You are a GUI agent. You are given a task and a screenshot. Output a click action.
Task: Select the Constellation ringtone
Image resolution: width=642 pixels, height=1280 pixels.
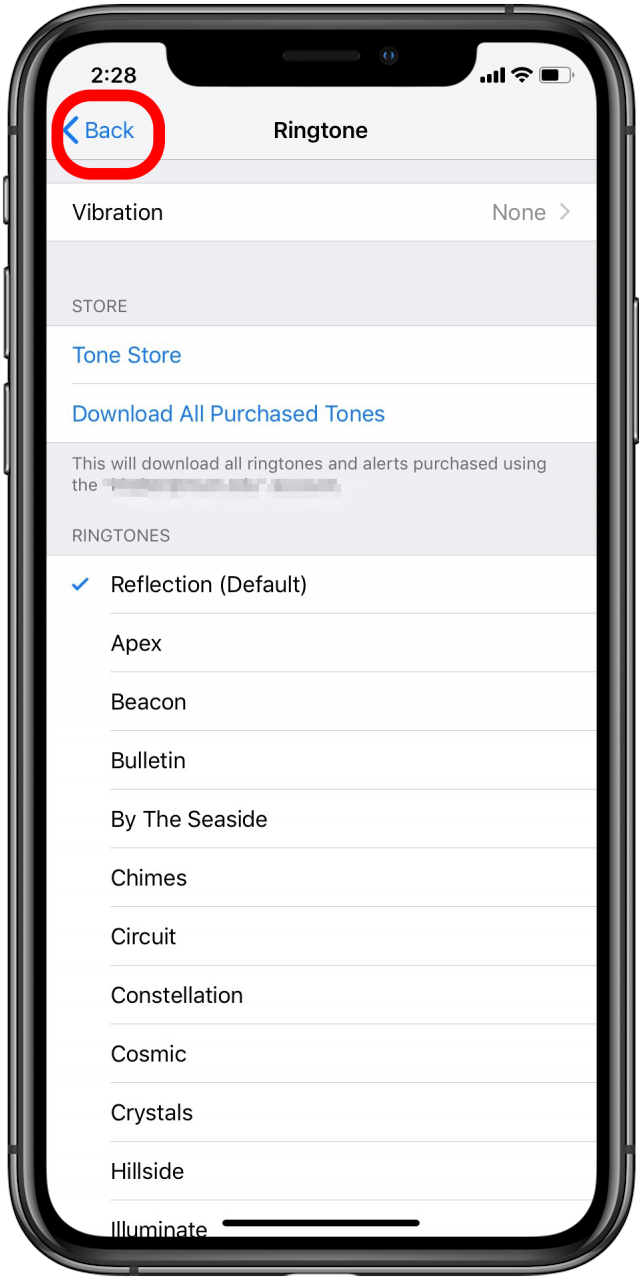pos(321,995)
